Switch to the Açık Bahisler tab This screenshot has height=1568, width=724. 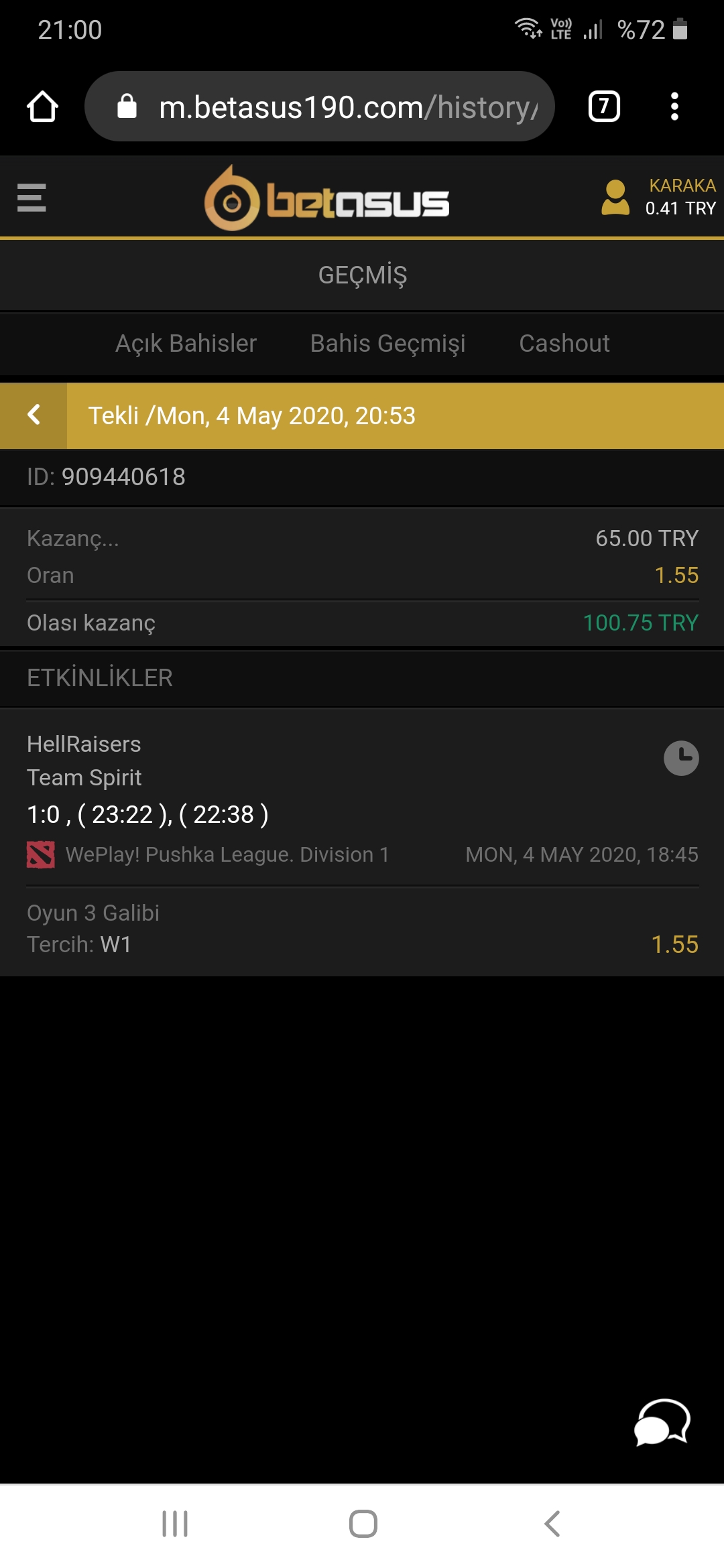pos(186,343)
